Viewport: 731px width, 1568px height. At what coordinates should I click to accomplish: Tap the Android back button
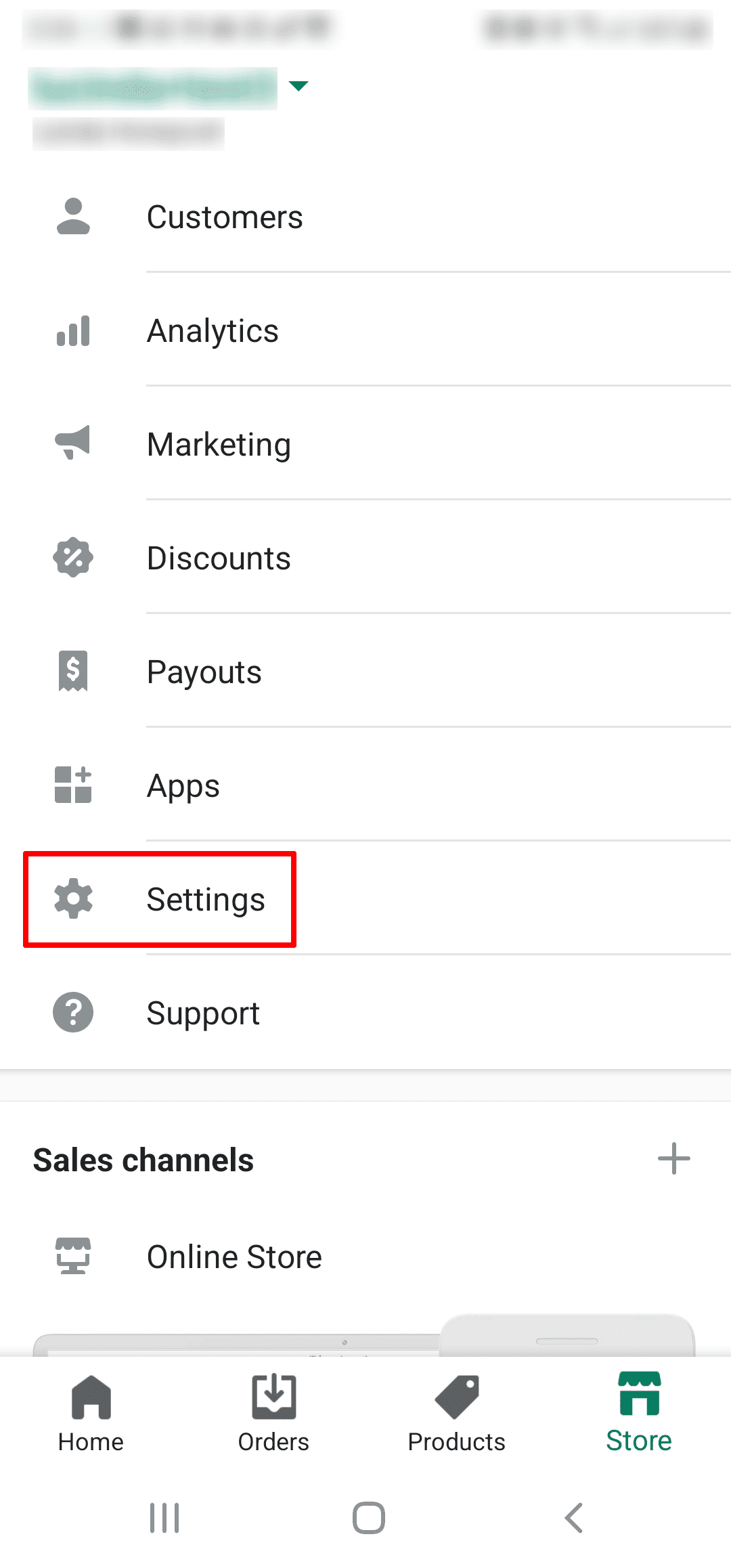coord(573,1517)
